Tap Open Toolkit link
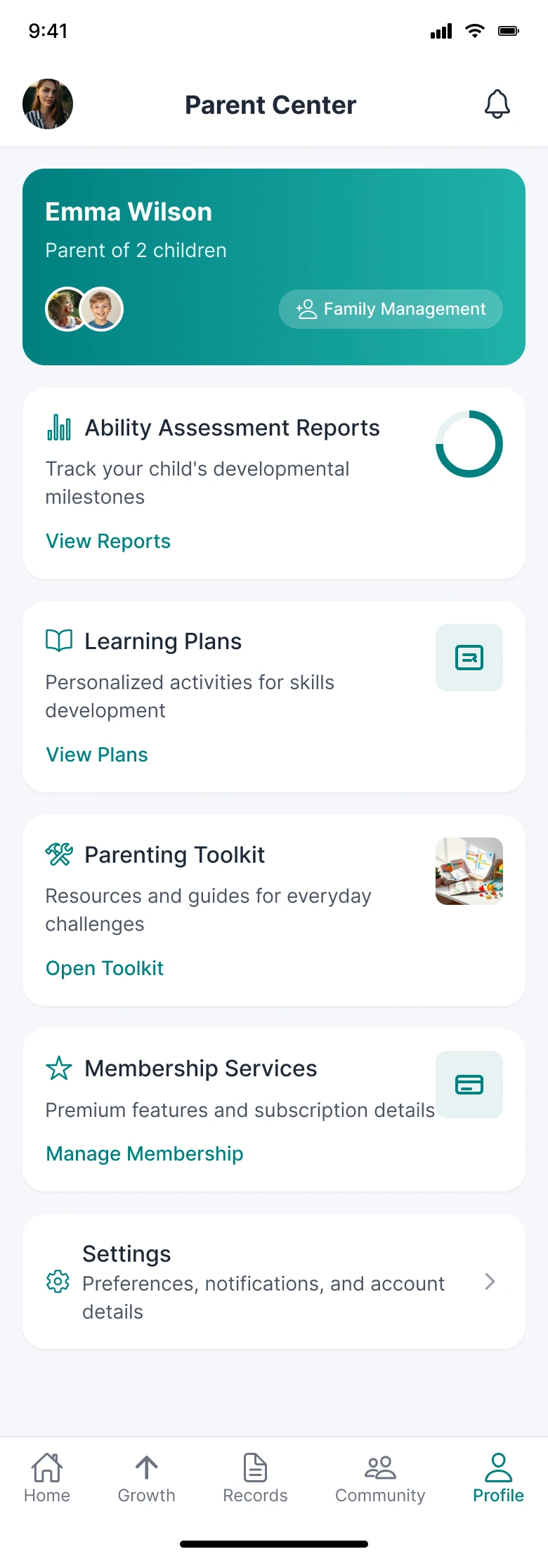The height and width of the screenshot is (1568, 548). [105, 968]
